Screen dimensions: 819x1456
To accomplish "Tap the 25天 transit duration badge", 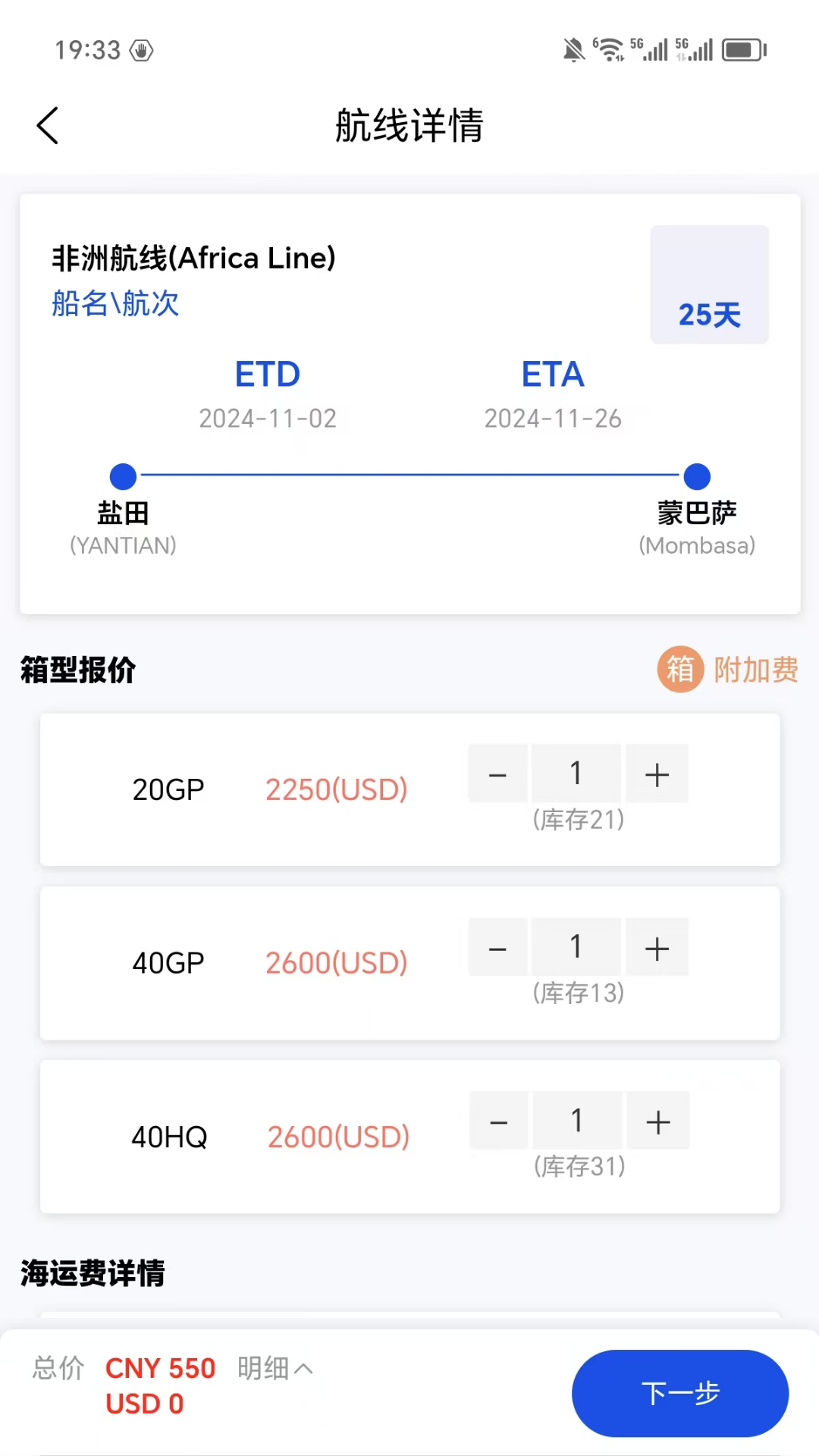I will 709,314.
